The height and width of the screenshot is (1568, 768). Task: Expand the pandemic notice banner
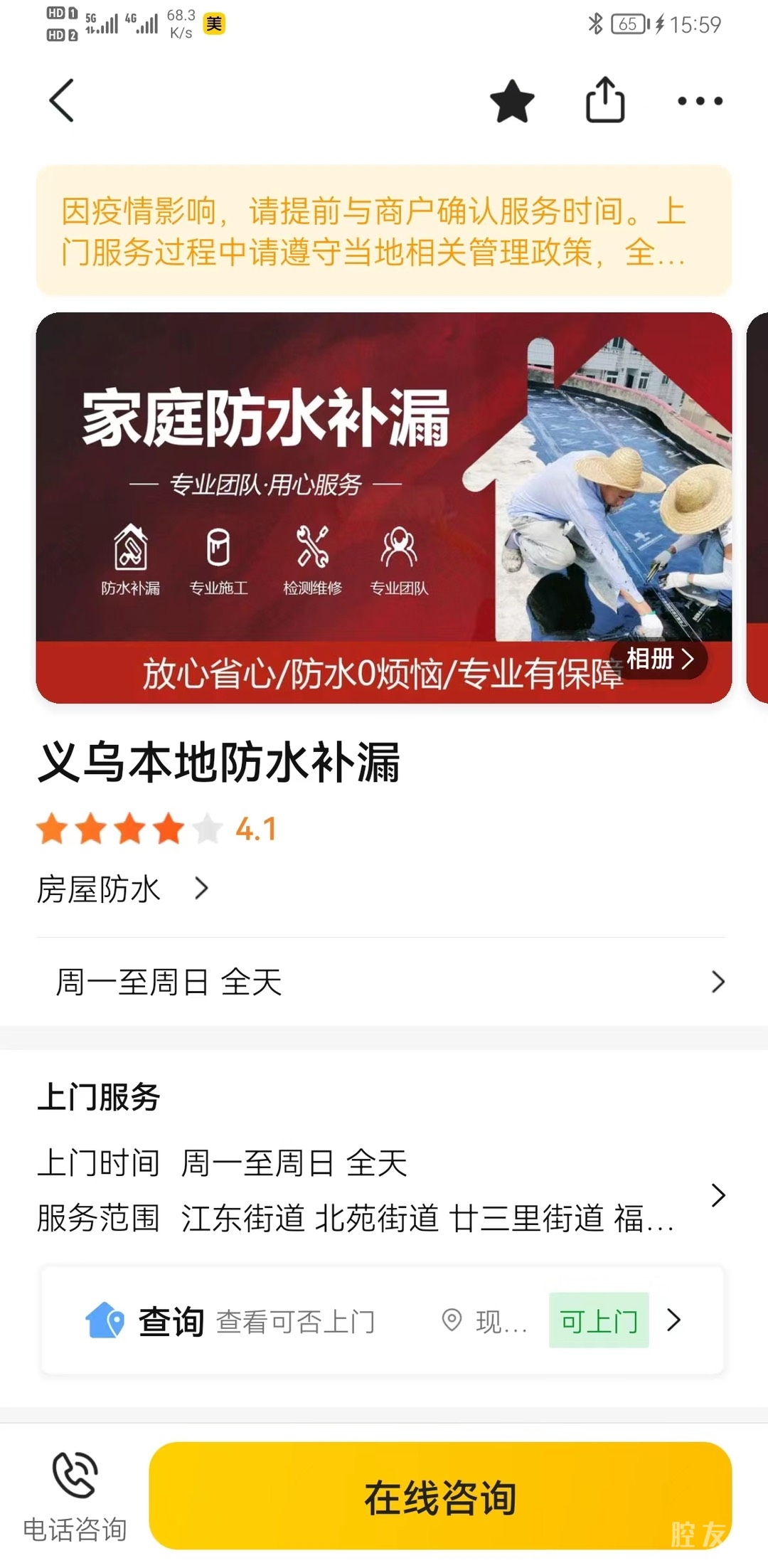[384, 231]
